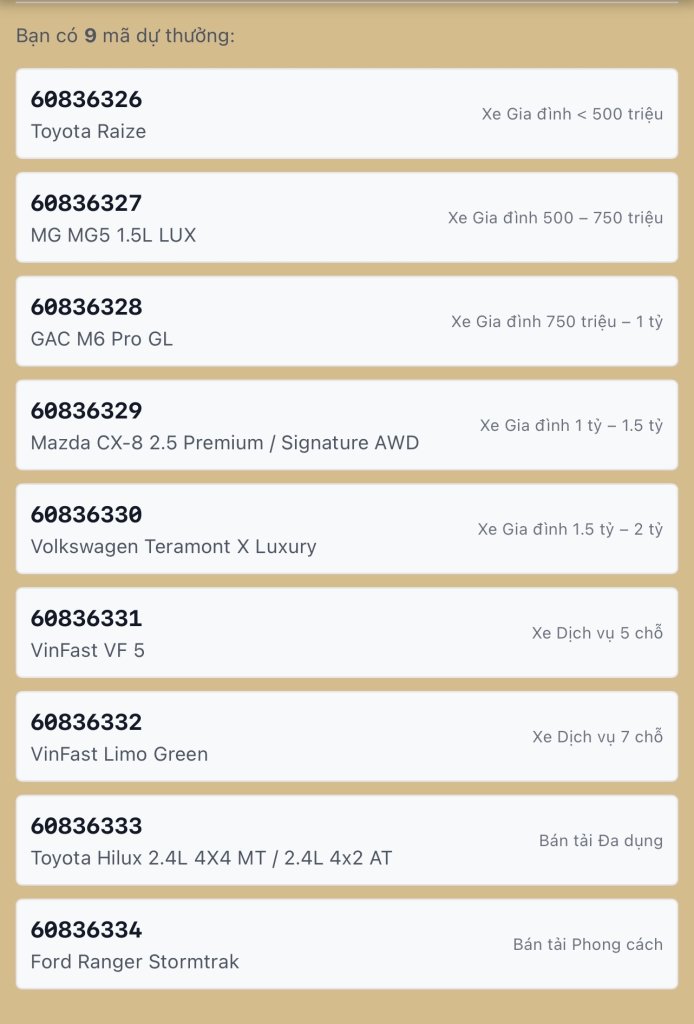694x1024 pixels.
Task: Open the Ford Ranger Stormtrak card
Action: point(346,945)
